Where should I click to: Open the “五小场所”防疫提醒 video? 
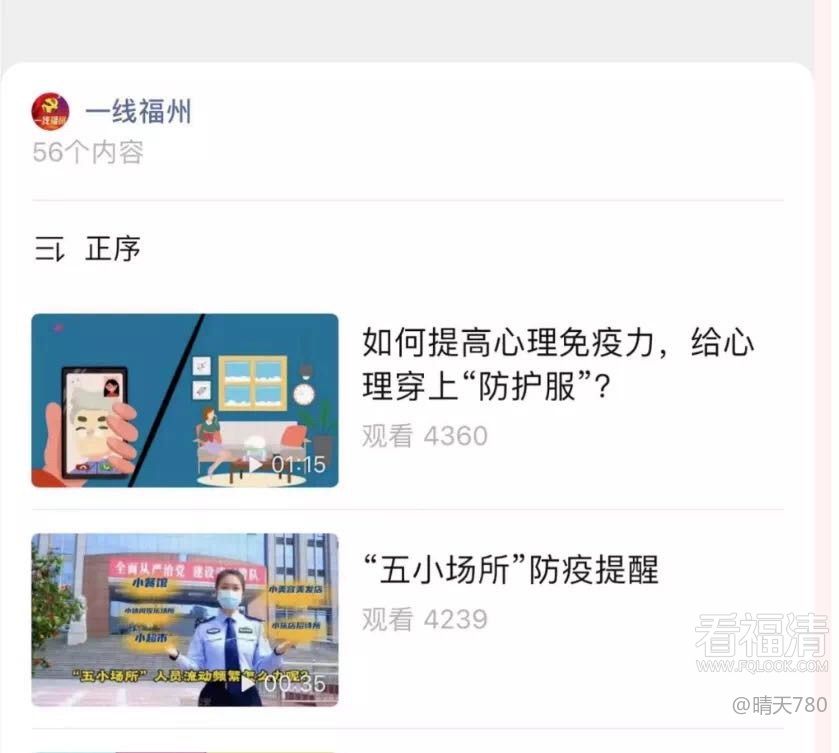[x=185, y=619]
